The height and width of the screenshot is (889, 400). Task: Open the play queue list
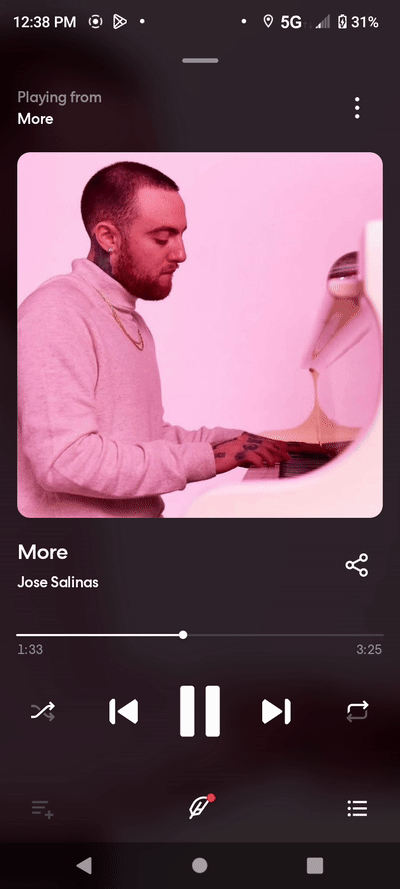(x=357, y=808)
